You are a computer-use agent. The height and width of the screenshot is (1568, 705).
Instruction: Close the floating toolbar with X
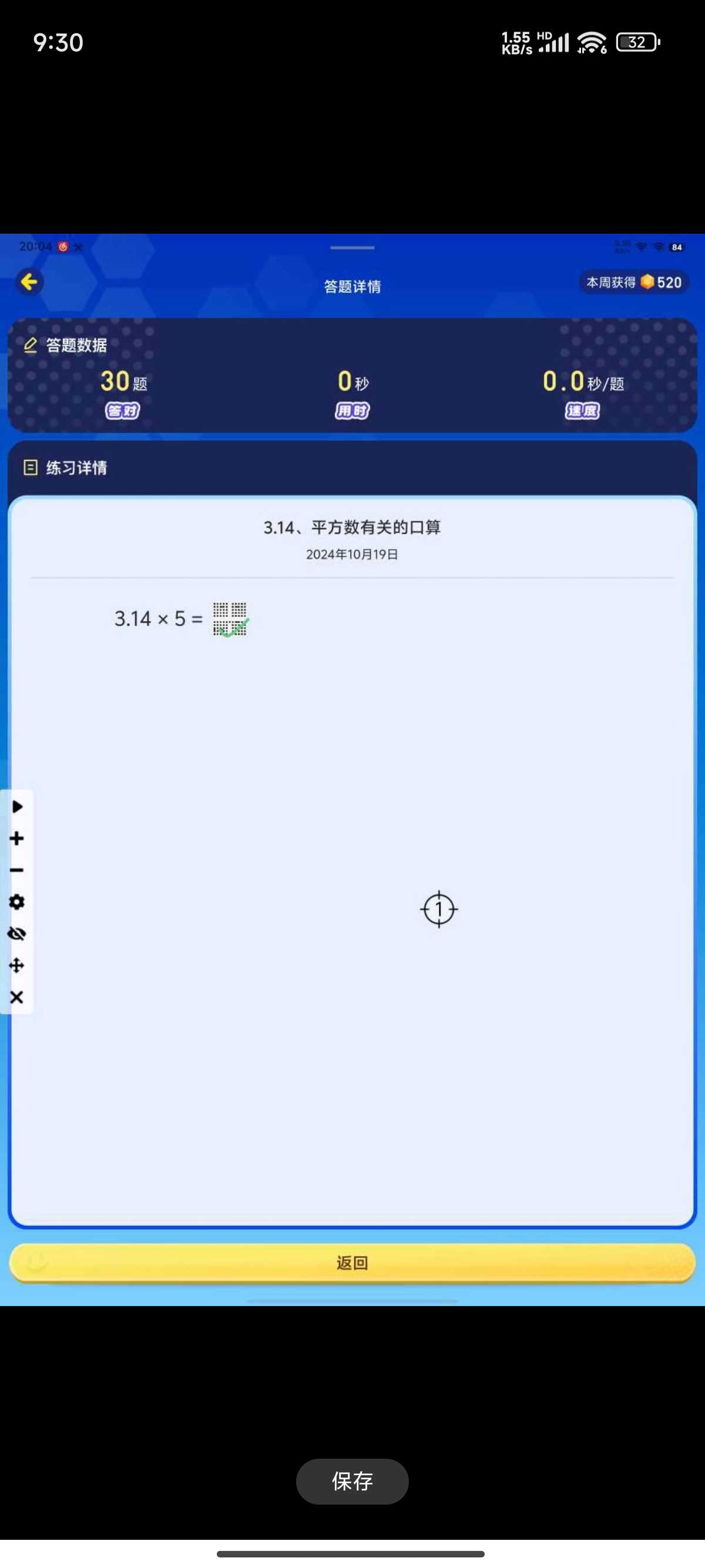click(x=17, y=997)
